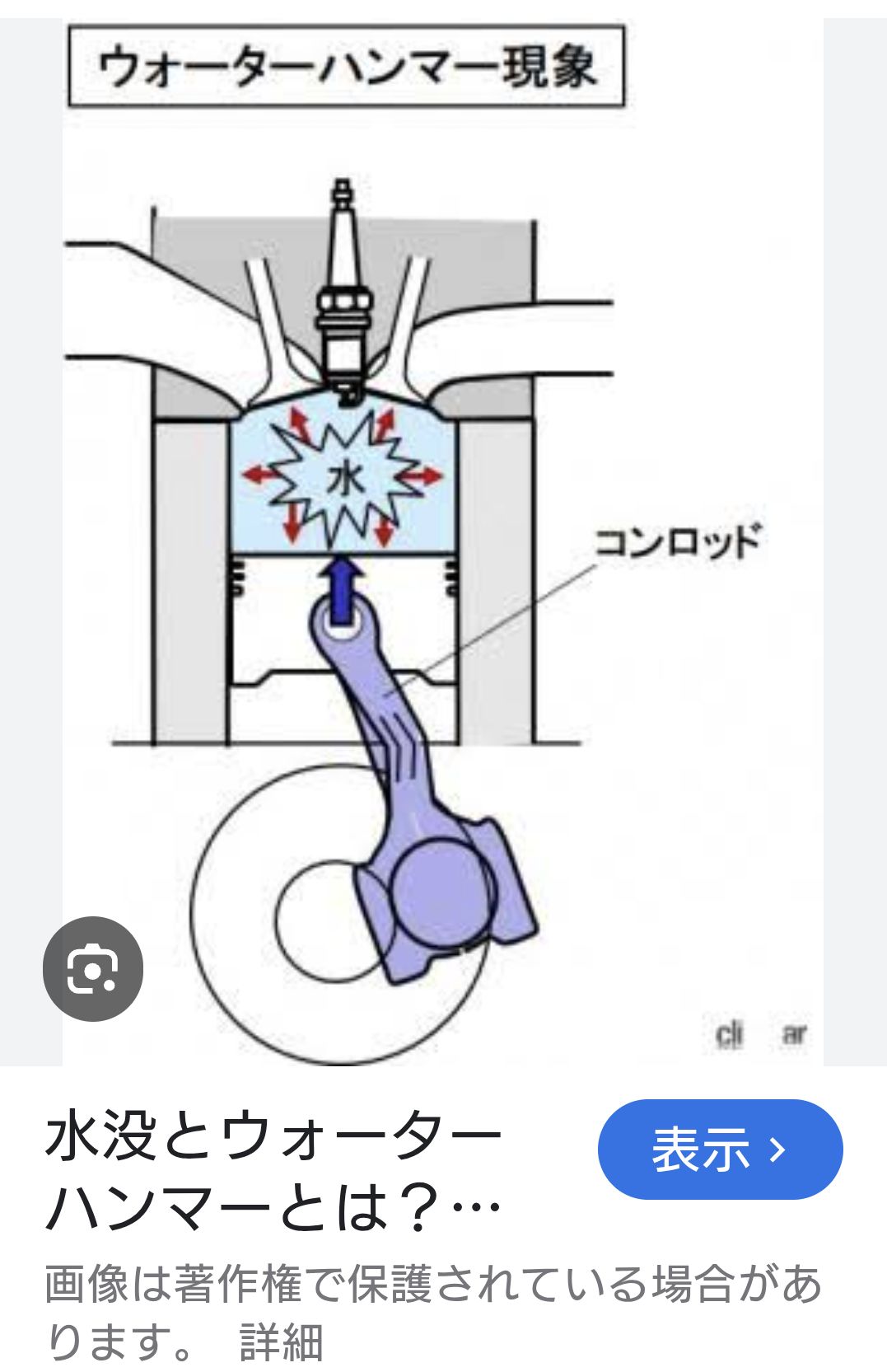The image size is (887, 1372).
Task: Open the 詳細 copyright details link
Action: tap(281, 1342)
